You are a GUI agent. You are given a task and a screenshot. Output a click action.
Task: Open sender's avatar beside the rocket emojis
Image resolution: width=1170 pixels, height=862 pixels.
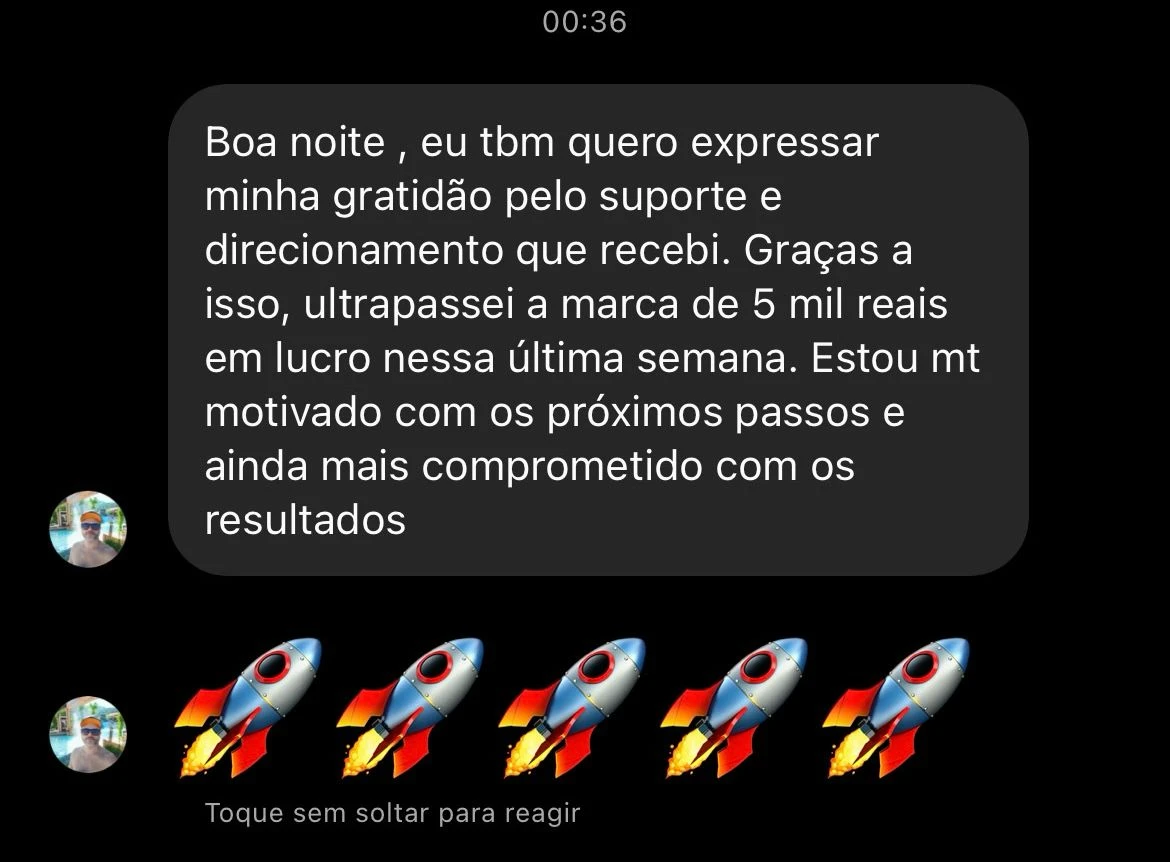click(x=88, y=734)
